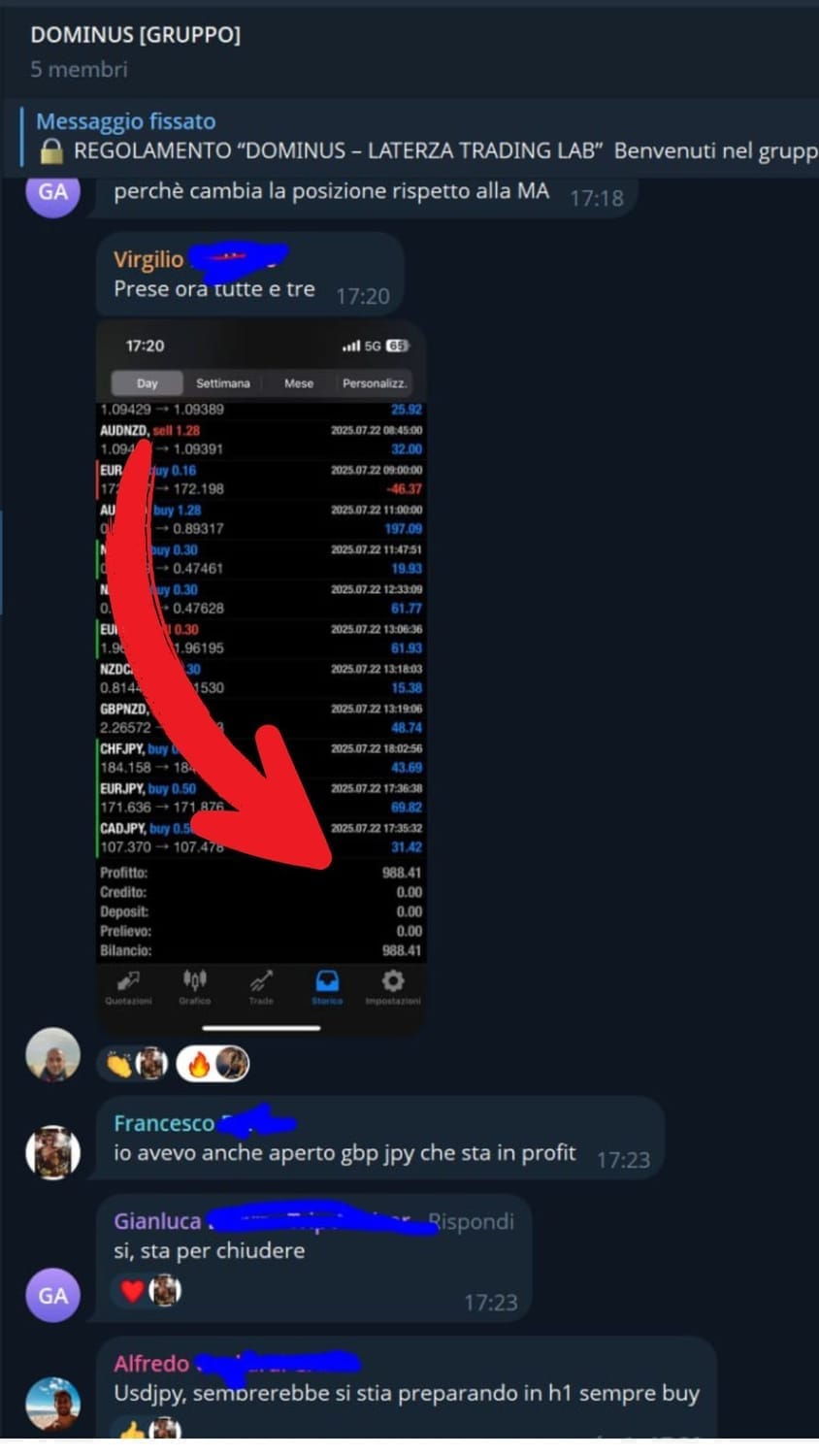Open Francesco's profile from his name
Screen dimensions: 819x1456
pos(163,1123)
